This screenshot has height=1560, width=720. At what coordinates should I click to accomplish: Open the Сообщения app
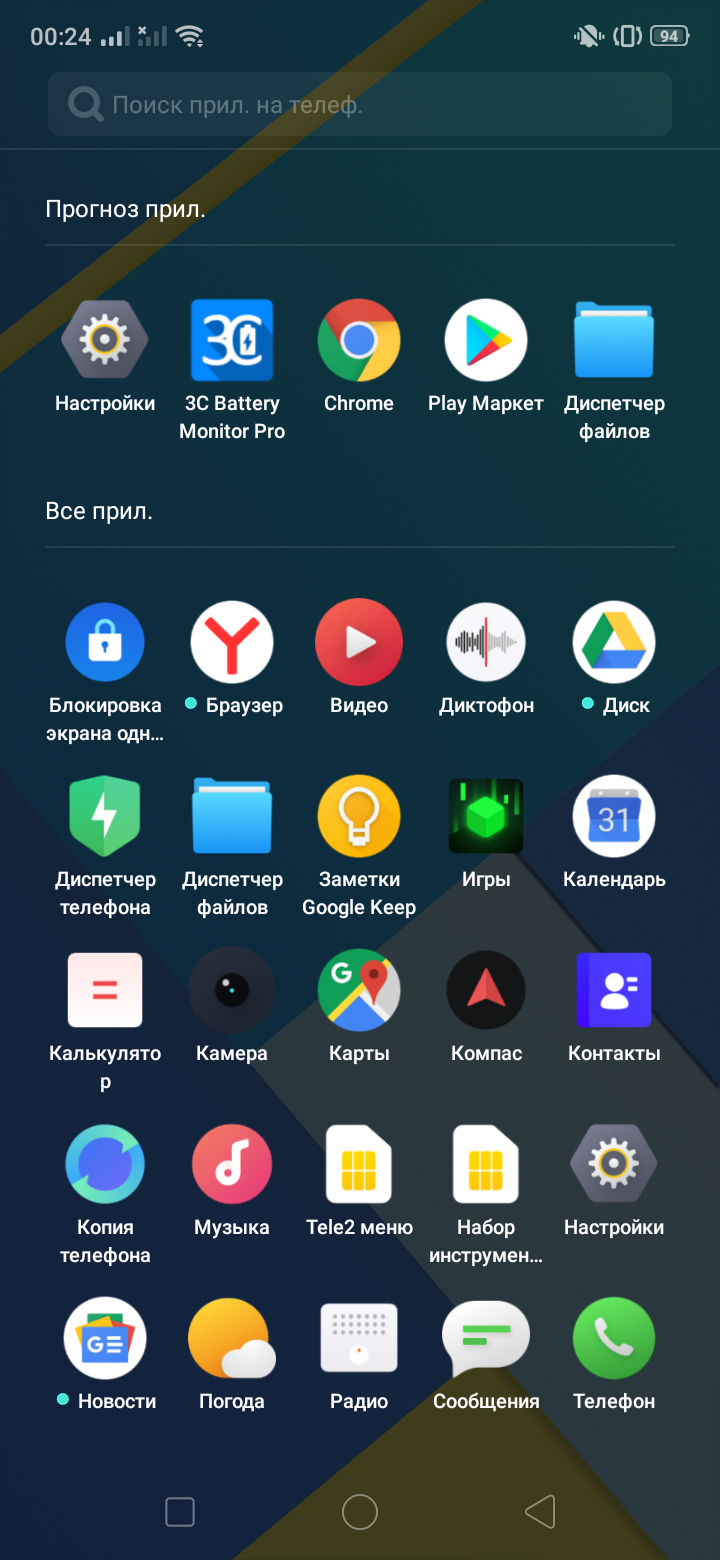(x=486, y=1339)
